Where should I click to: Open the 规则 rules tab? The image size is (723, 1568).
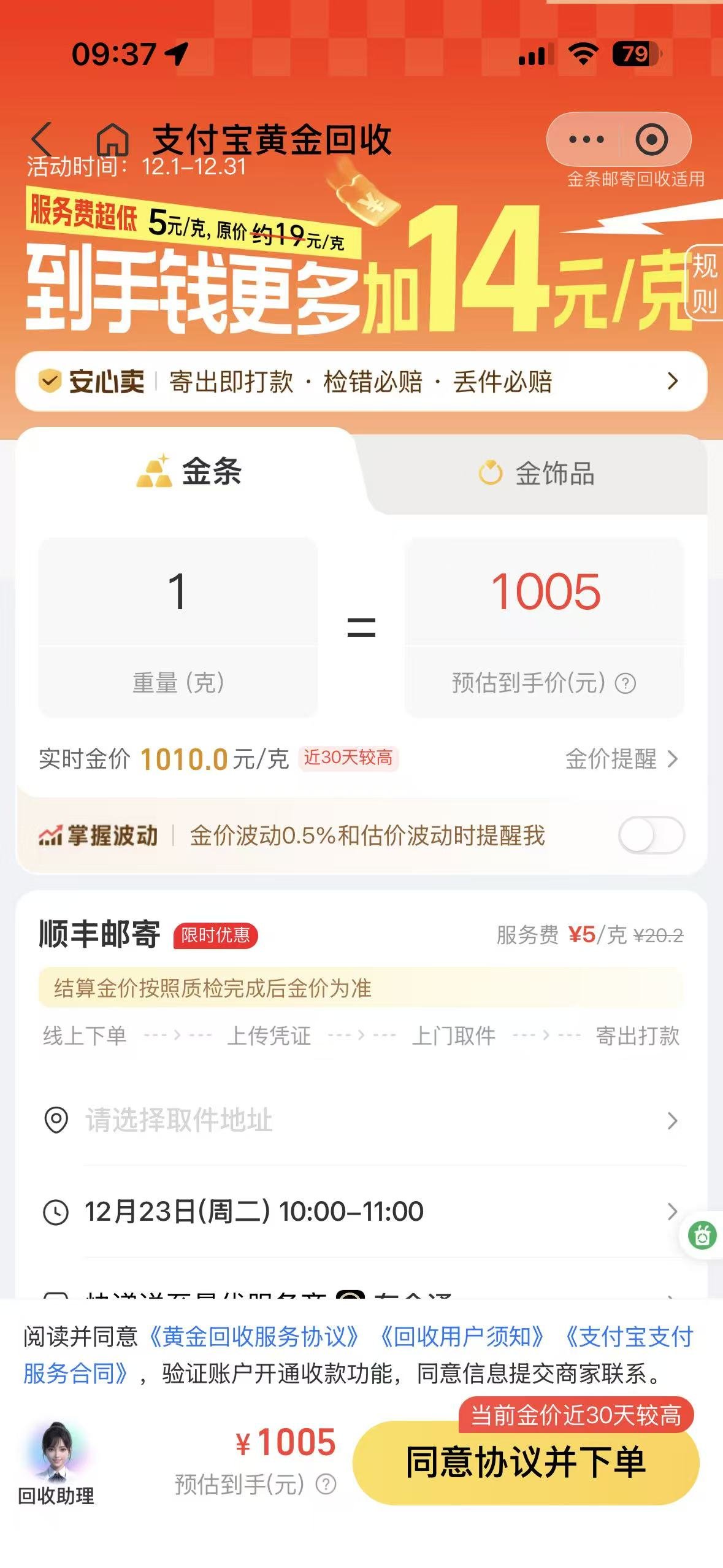(x=704, y=283)
